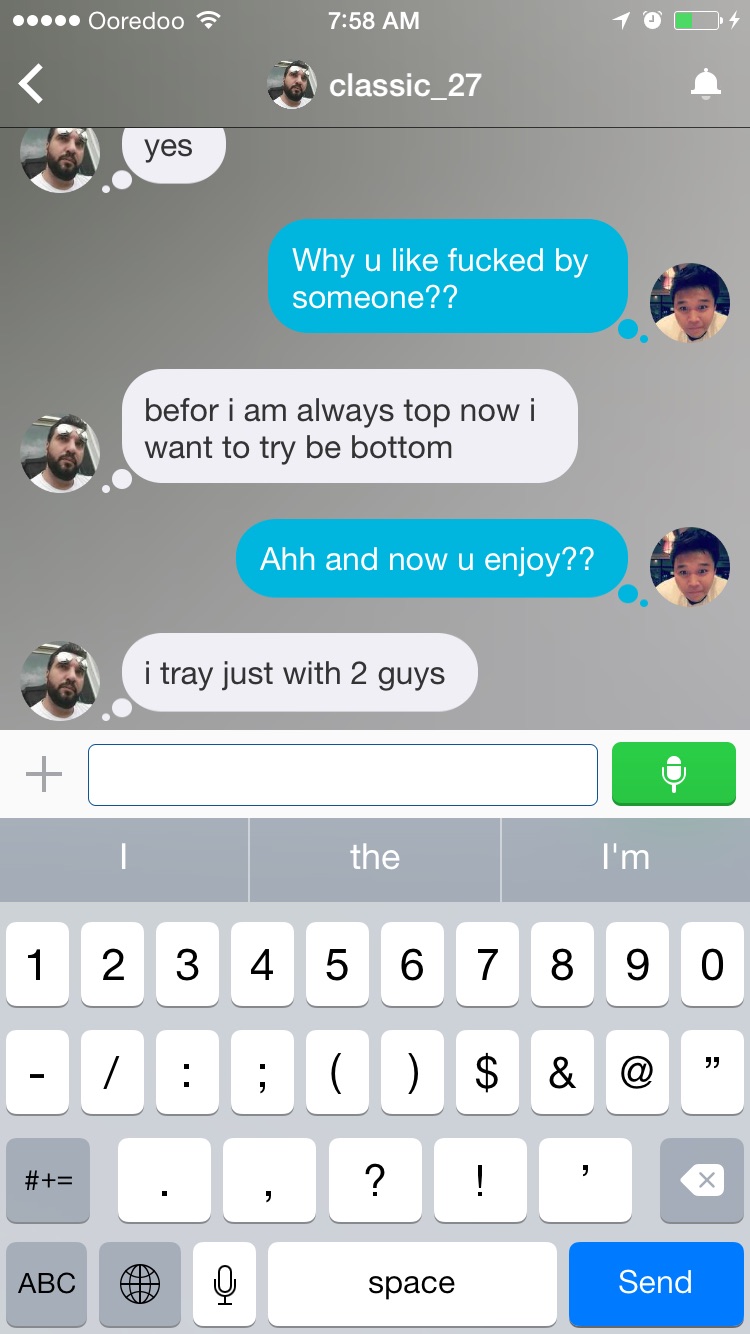The height and width of the screenshot is (1334, 750).
Task: Focus the message text field
Action: [x=342, y=775]
